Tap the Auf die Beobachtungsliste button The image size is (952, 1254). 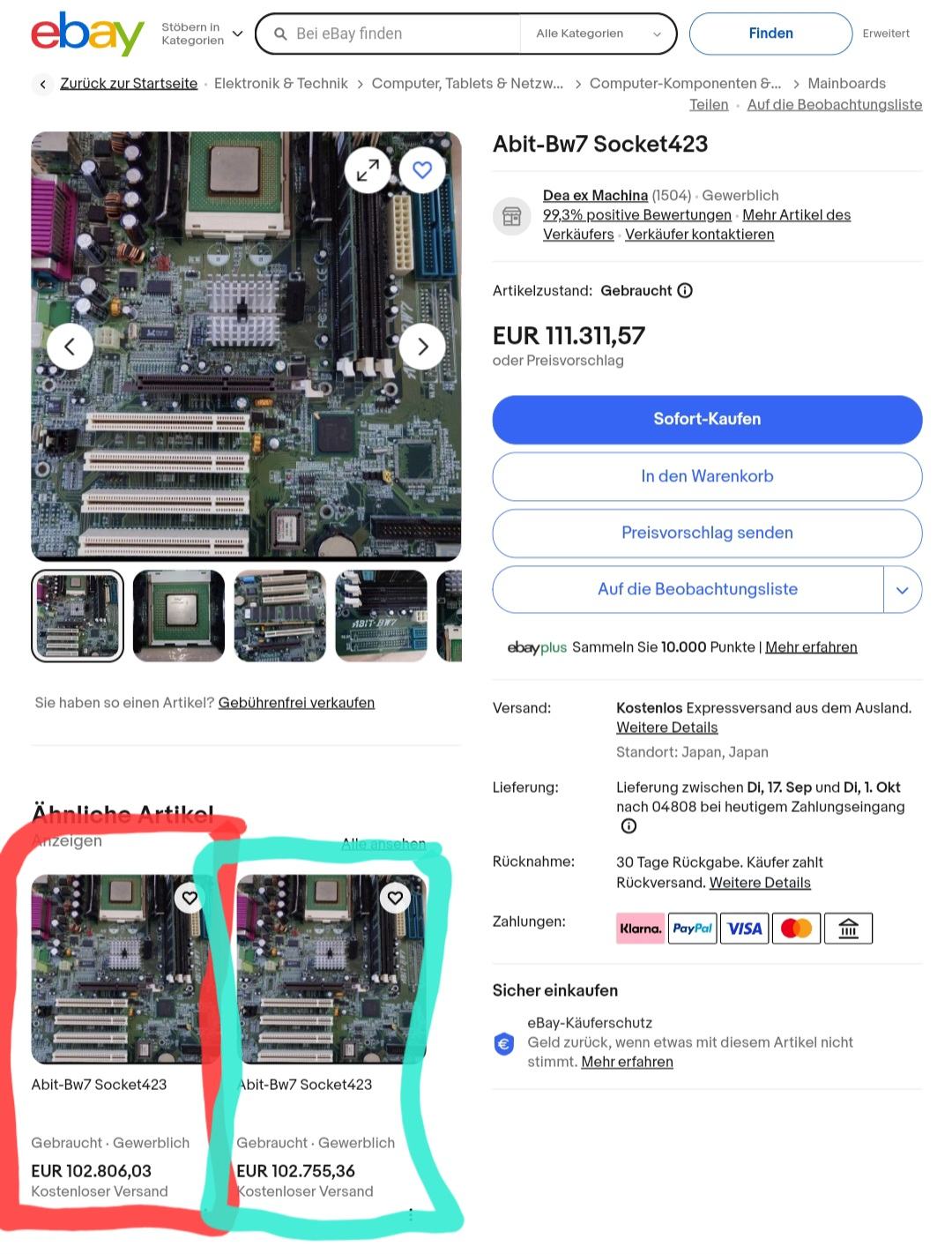(696, 589)
